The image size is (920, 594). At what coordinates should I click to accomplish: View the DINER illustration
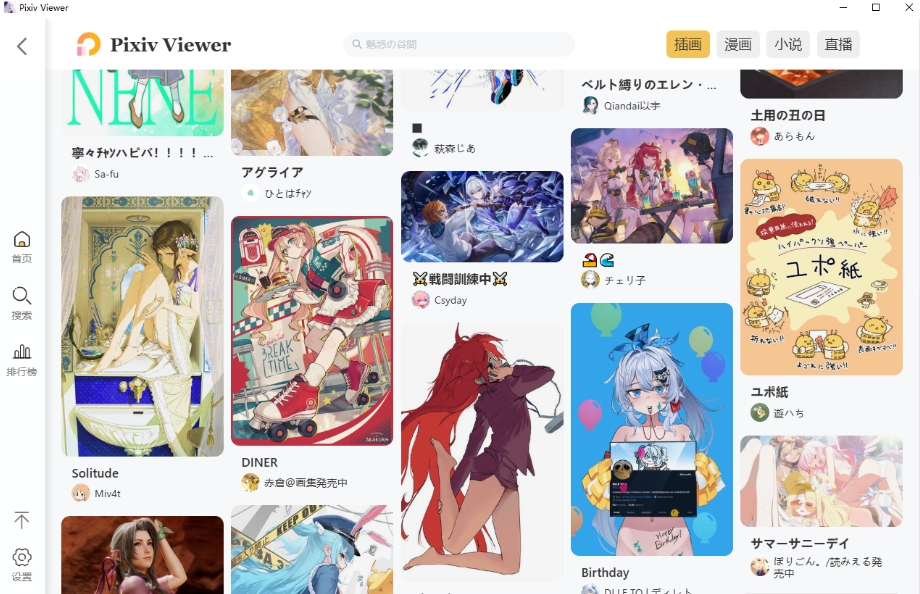point(312,331)
